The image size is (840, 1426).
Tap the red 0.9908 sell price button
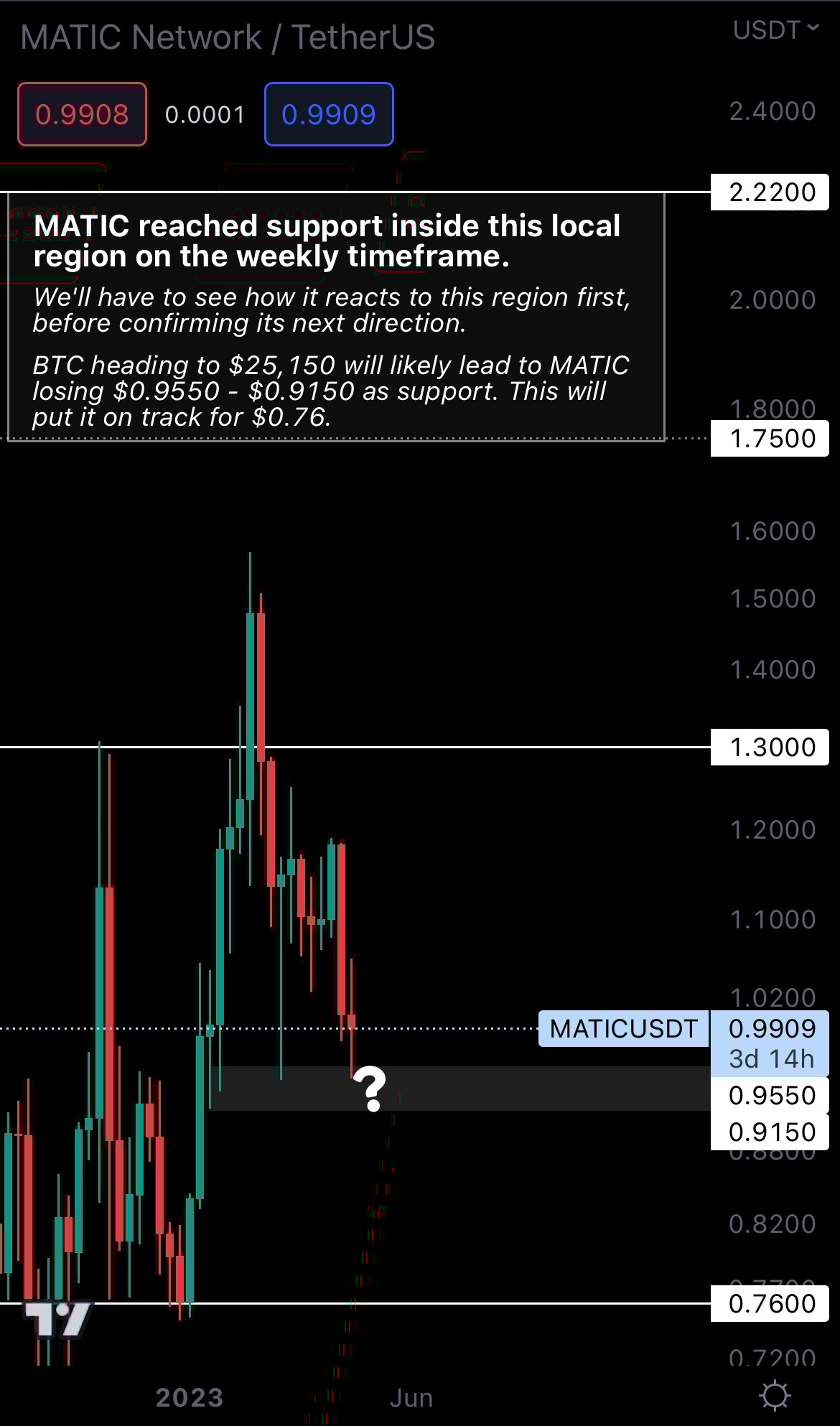(x=82, y=114)
